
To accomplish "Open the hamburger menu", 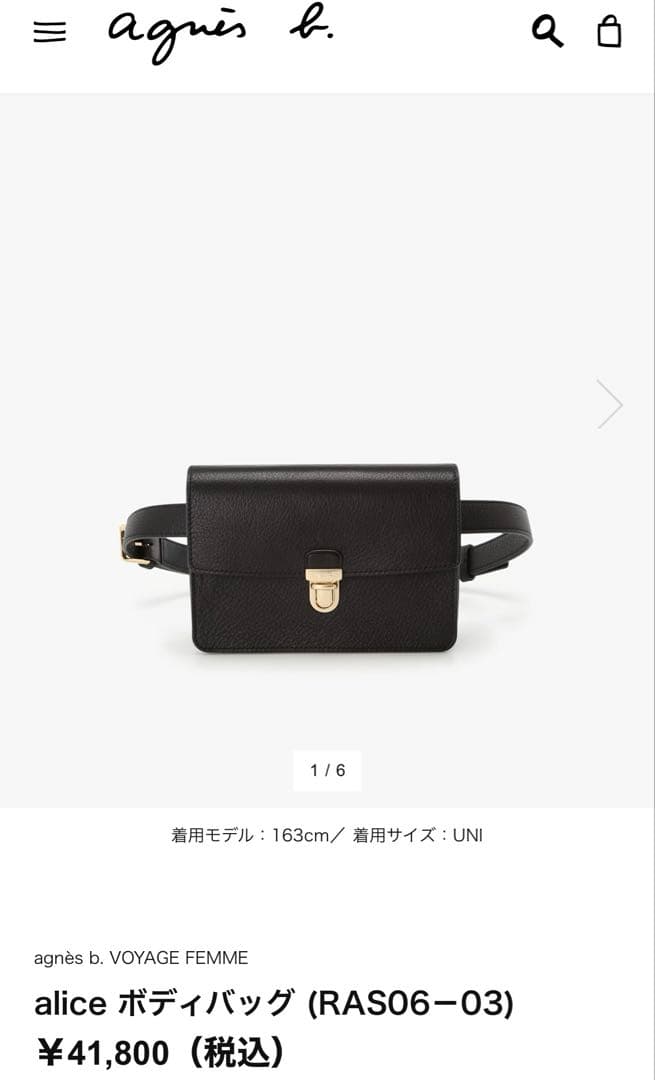I will [x=49, y=32].
